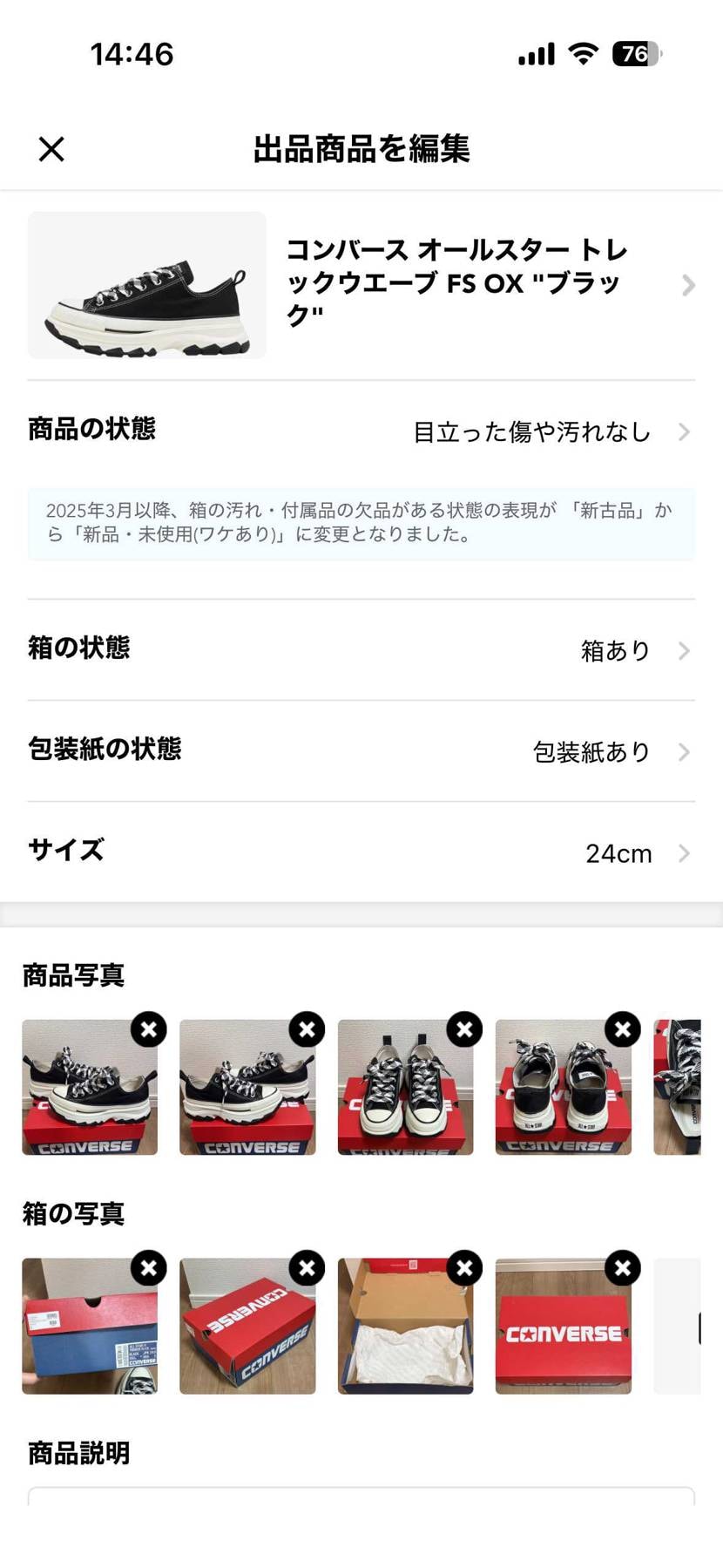723x1568 pixels.
Task: Expand the product title row chevron
Action: click(x=687, y=285)
